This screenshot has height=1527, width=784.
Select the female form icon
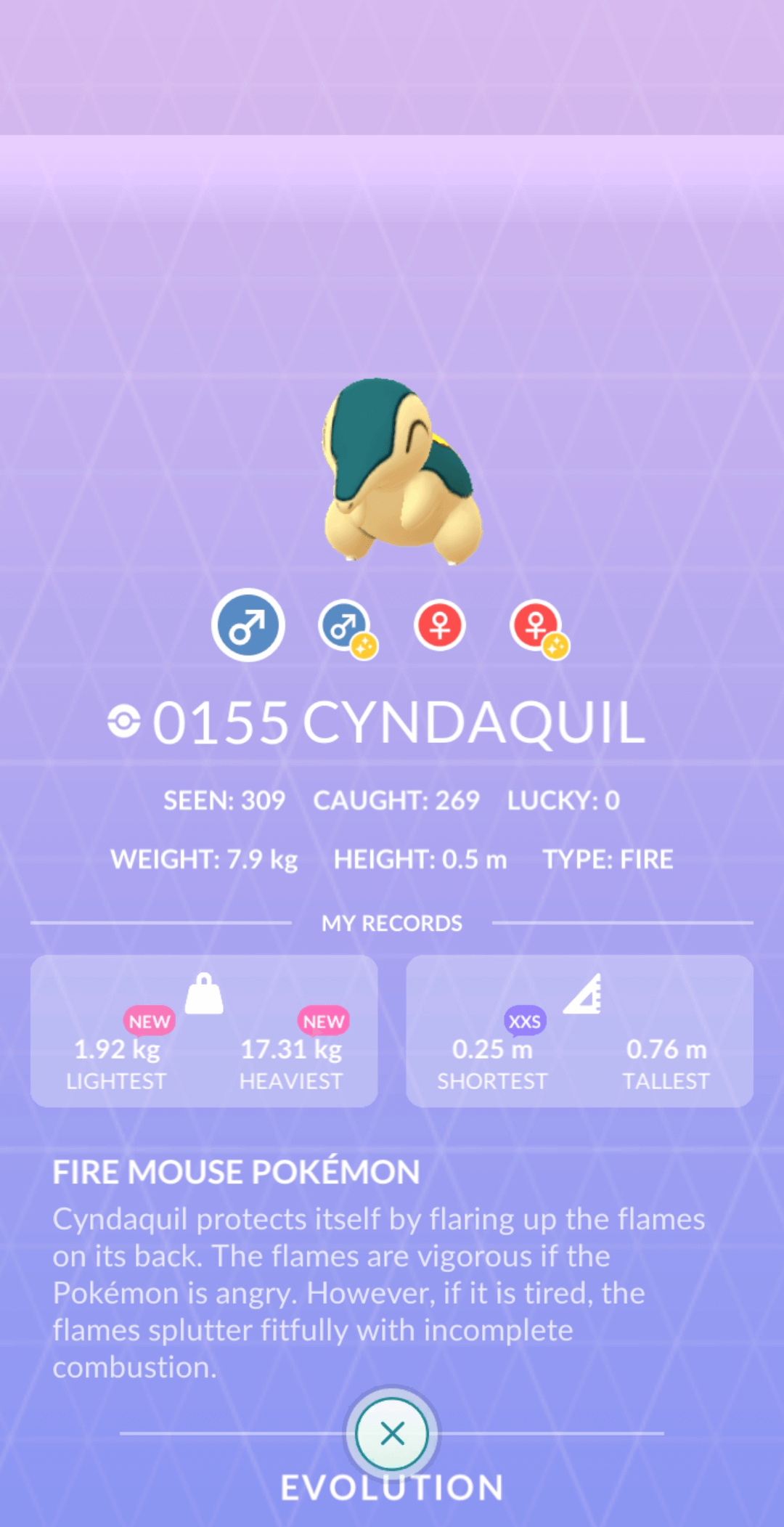(440, 626)
